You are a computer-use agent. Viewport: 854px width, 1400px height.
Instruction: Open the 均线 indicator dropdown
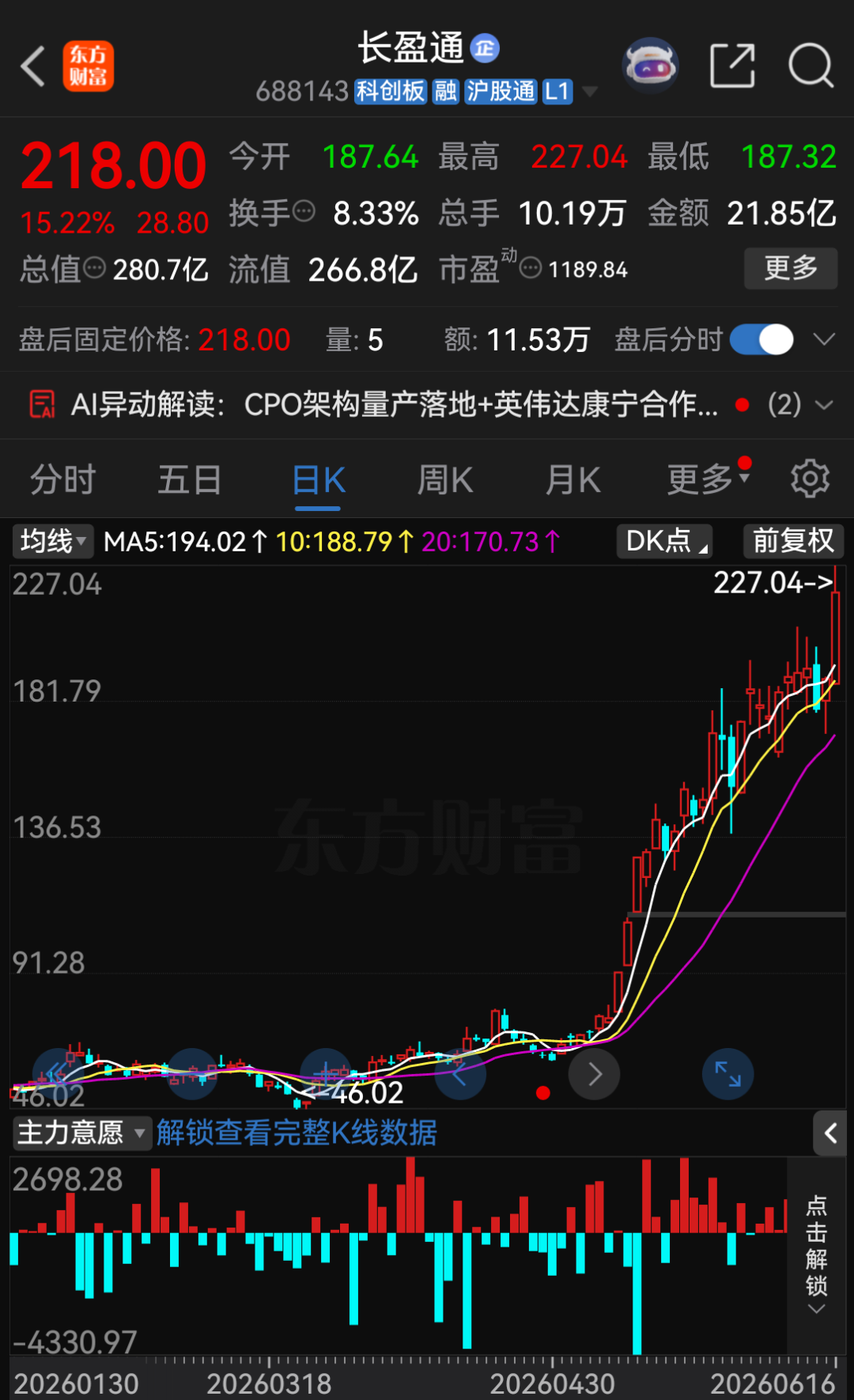click(x=52, y=542)
